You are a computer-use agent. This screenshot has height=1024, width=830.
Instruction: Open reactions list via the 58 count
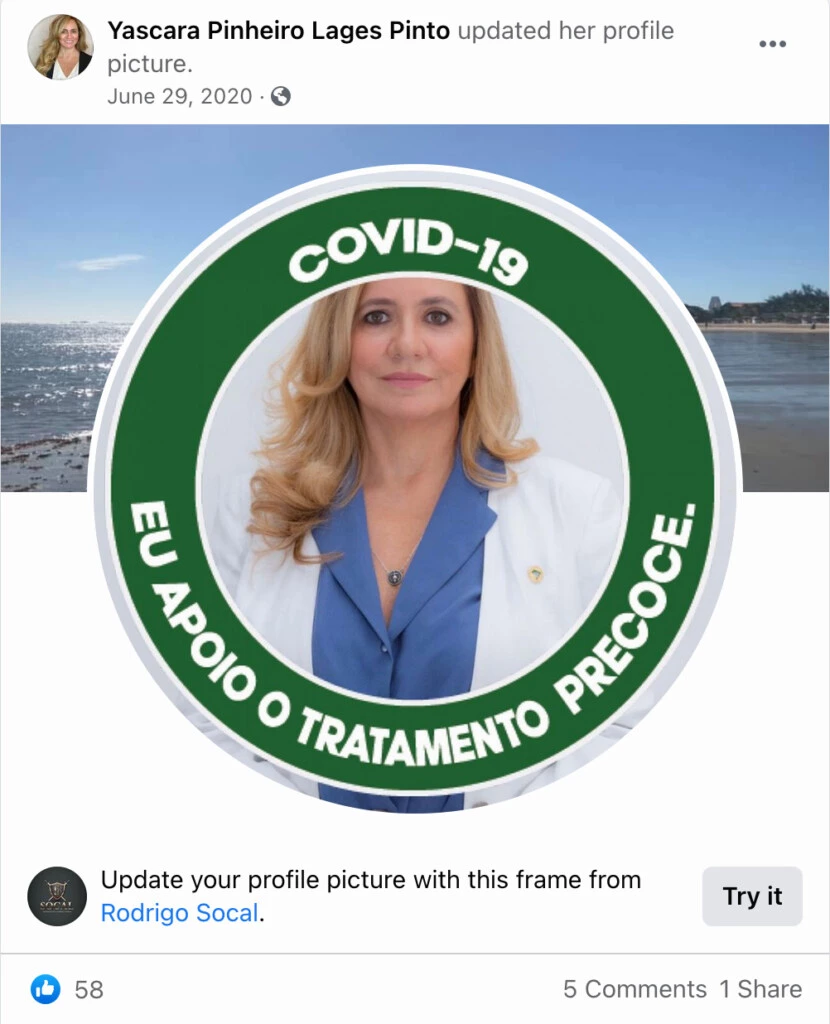click(x=89, y=989)
